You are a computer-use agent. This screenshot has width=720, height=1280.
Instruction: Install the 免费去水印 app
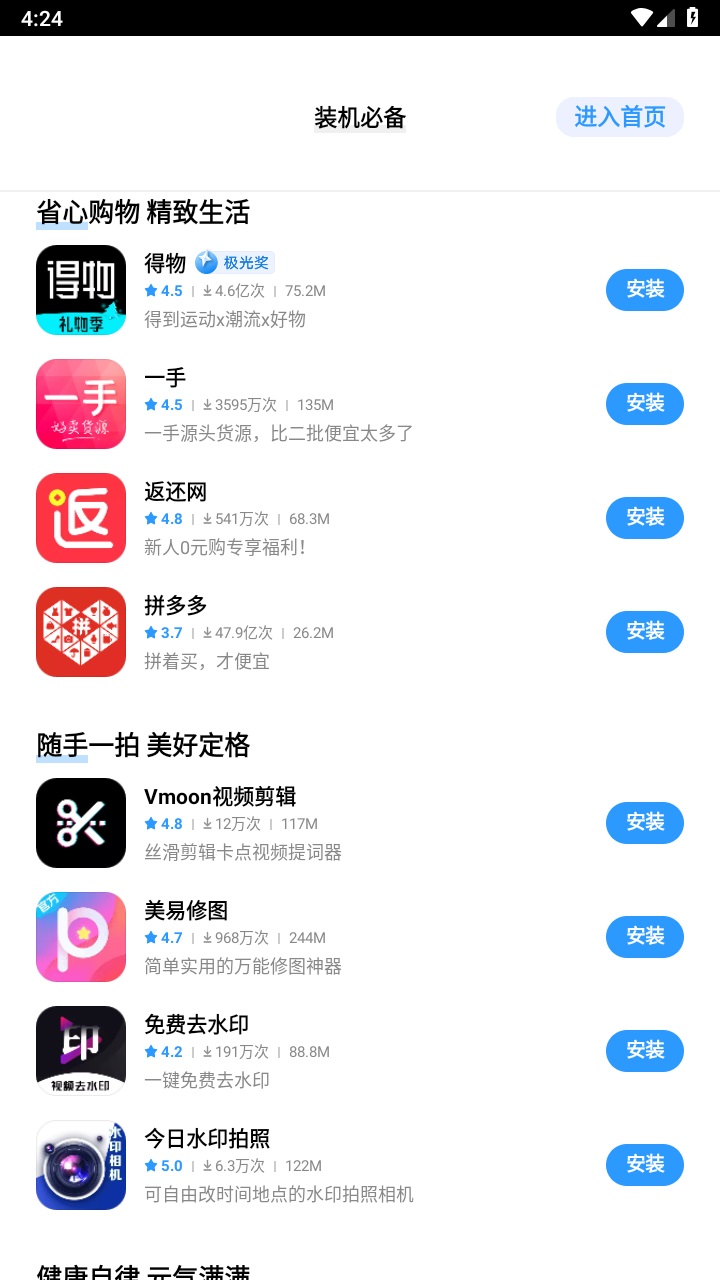click(644, 1051)
